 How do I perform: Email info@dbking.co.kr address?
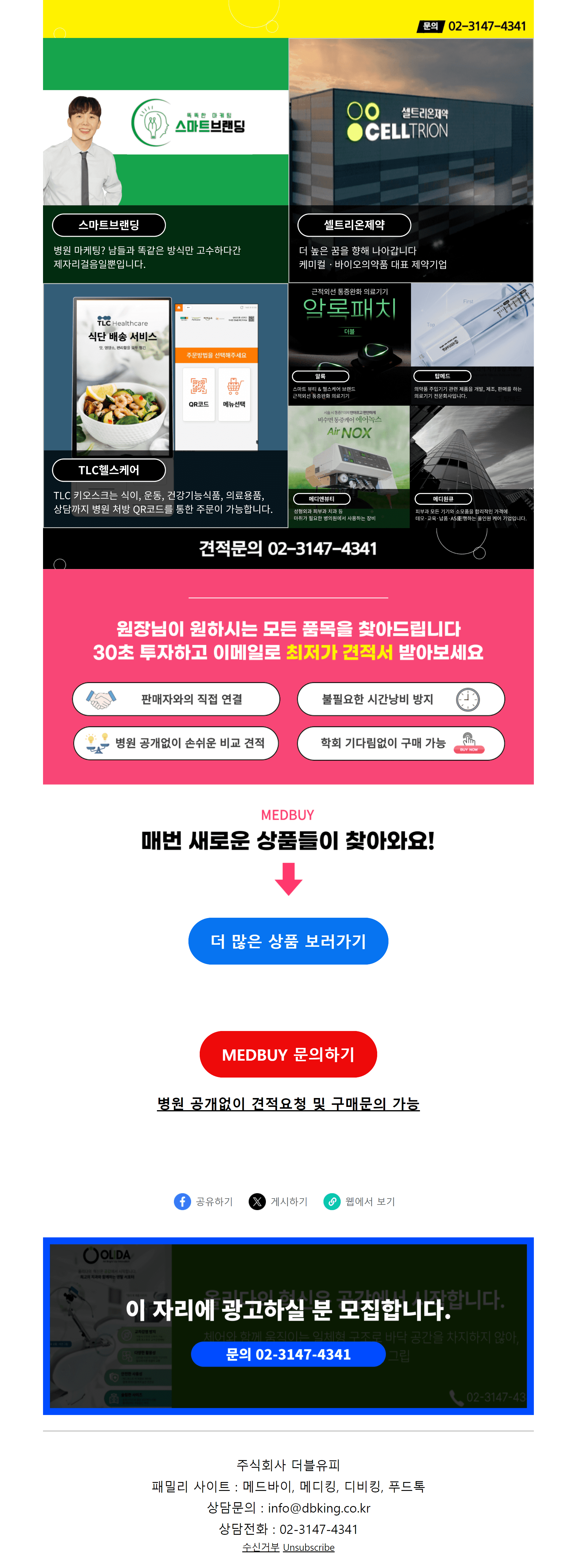[x=318, y=1507]
